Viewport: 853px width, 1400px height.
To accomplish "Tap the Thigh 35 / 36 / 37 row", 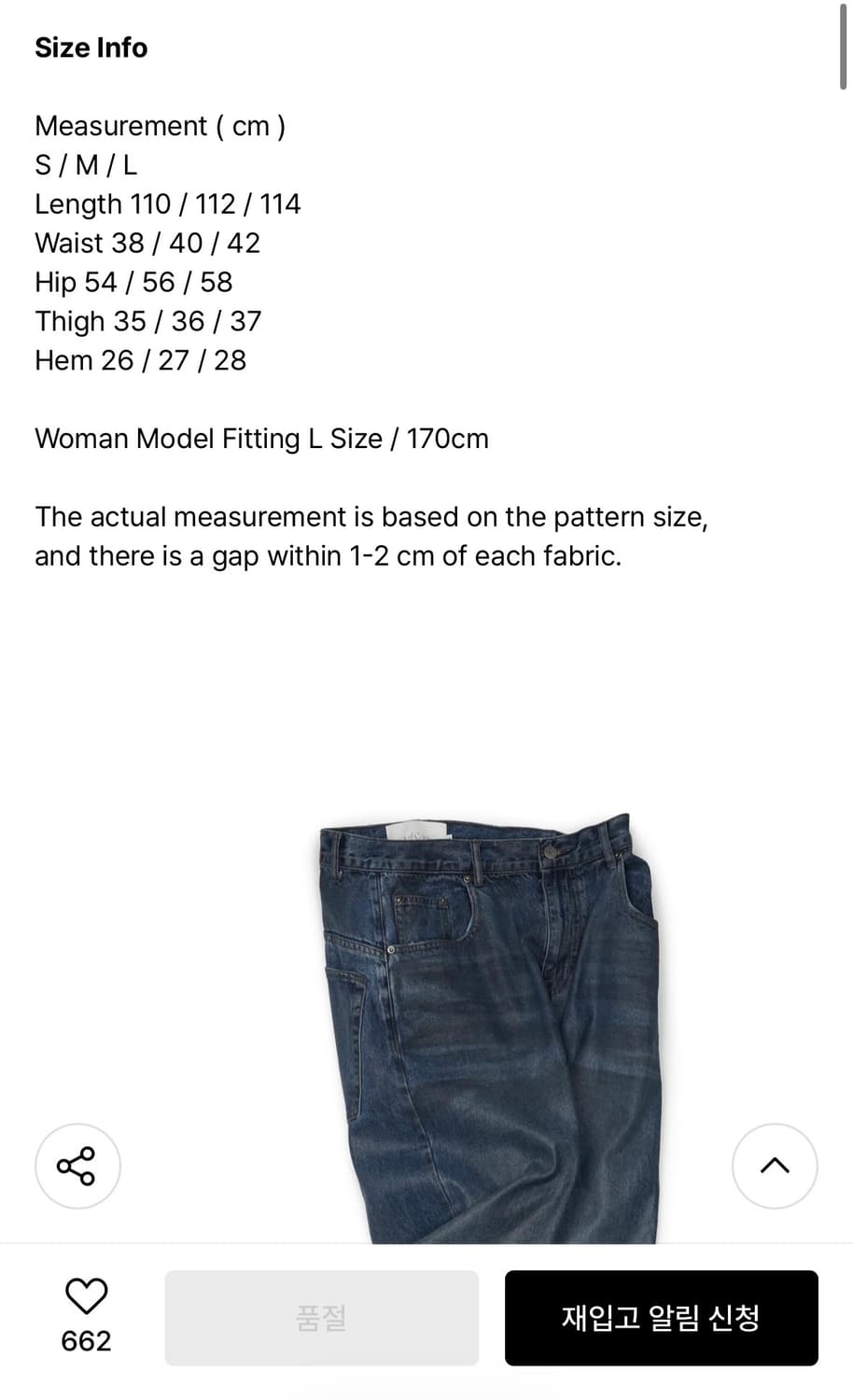I will coord(147,321).
